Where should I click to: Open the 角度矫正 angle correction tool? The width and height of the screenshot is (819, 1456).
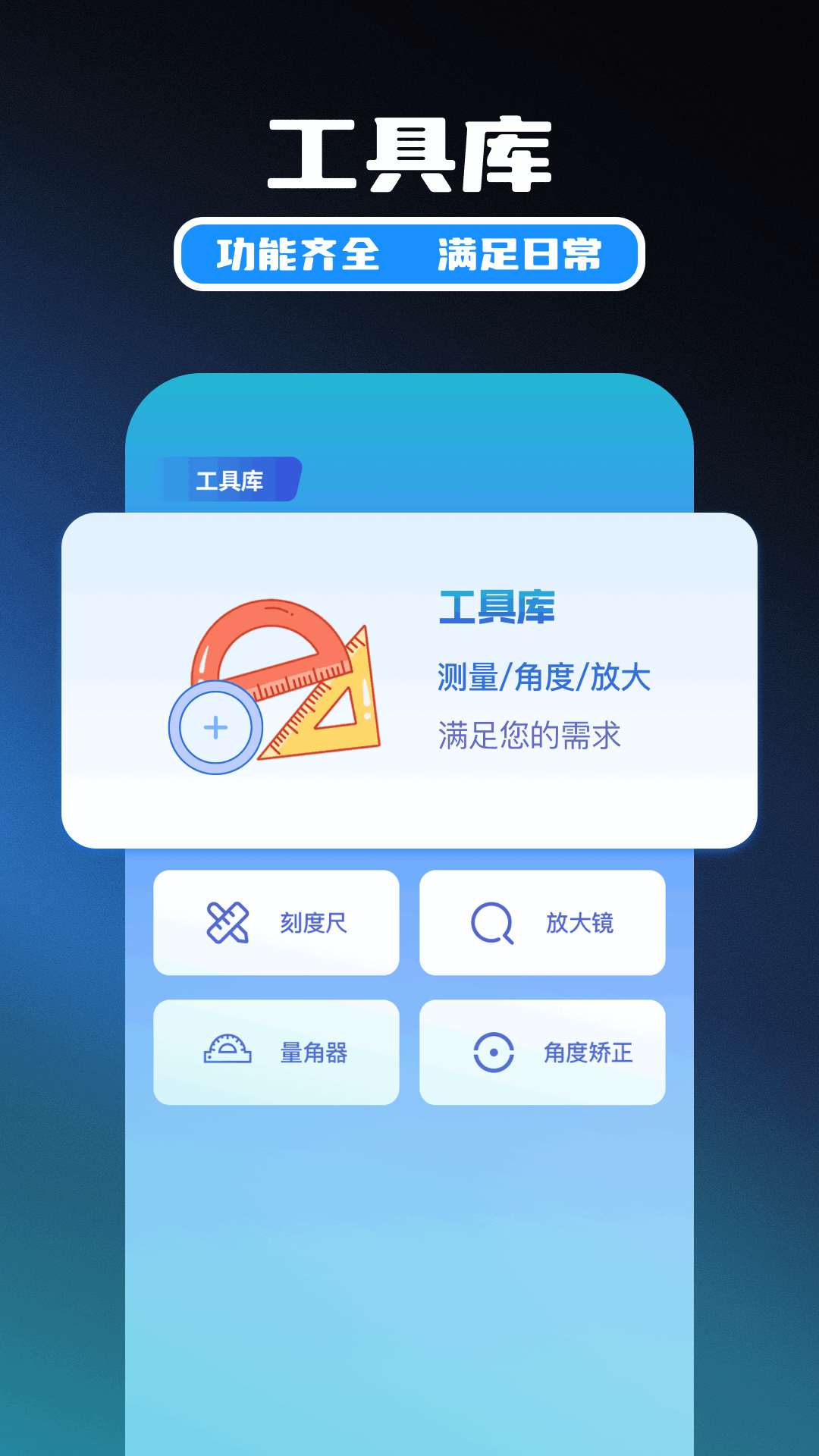coord(542,1050)
